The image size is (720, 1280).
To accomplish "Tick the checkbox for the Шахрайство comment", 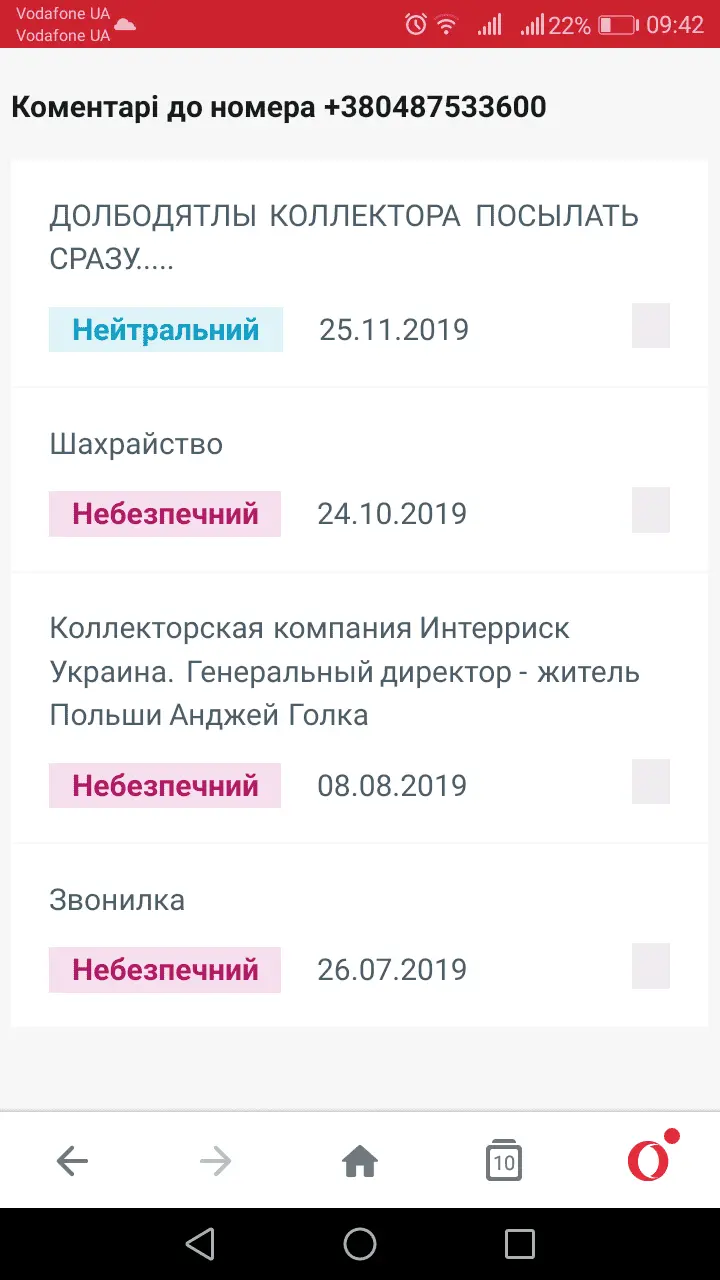I will coord(651,510).
